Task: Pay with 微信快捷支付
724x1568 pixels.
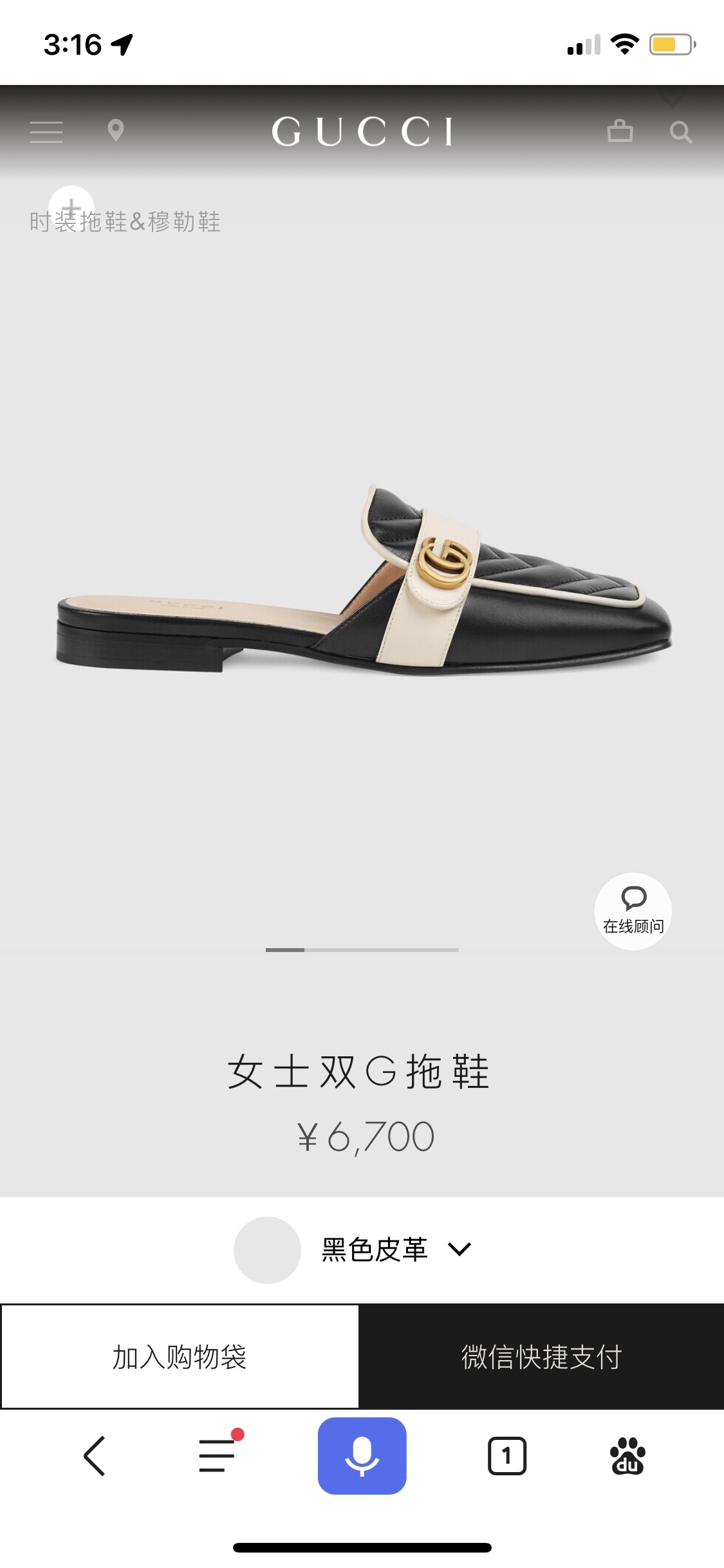Action: (x=541, y=1357)
